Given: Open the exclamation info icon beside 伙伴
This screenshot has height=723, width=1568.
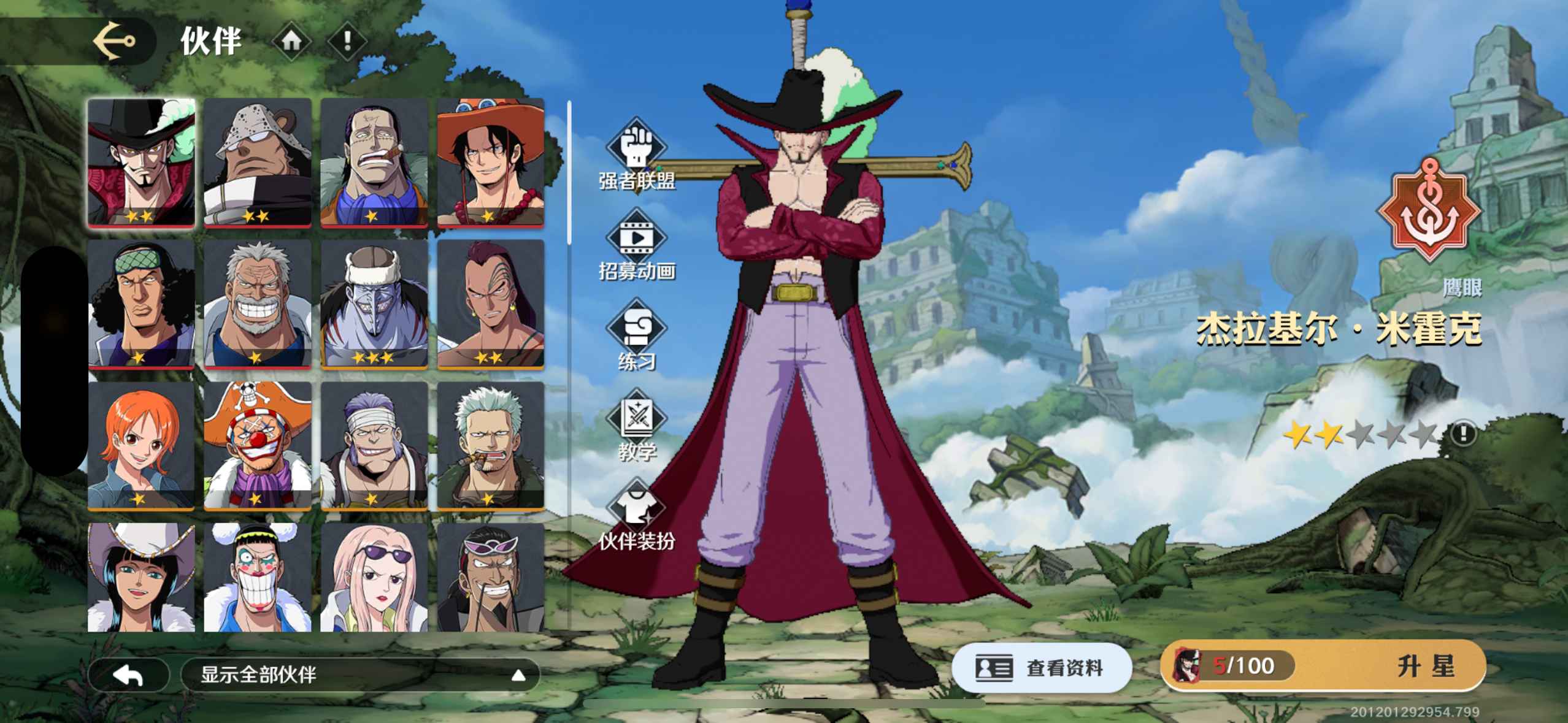Looking at the screenshot, I should tap(347, 42).
